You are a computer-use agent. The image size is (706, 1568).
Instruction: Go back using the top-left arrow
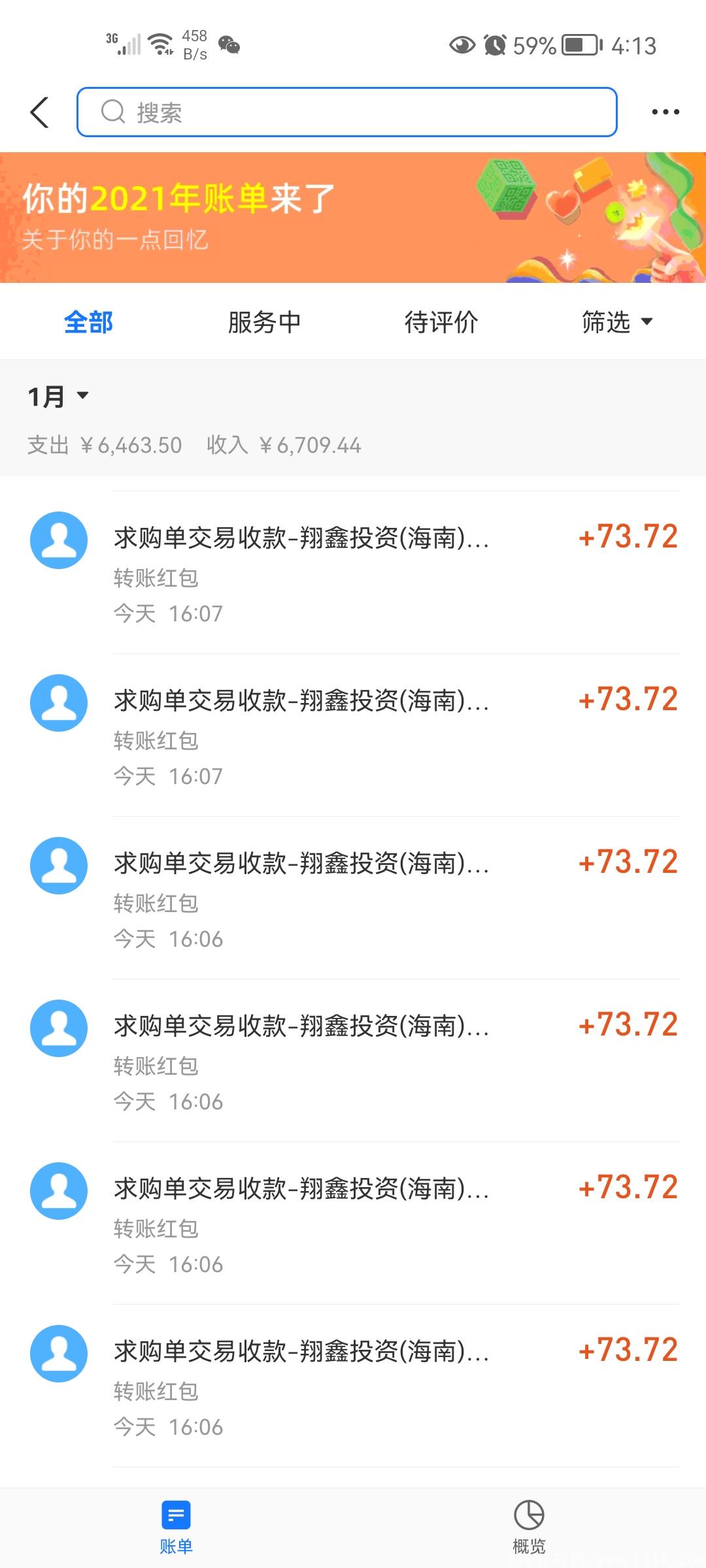[40, 112]
